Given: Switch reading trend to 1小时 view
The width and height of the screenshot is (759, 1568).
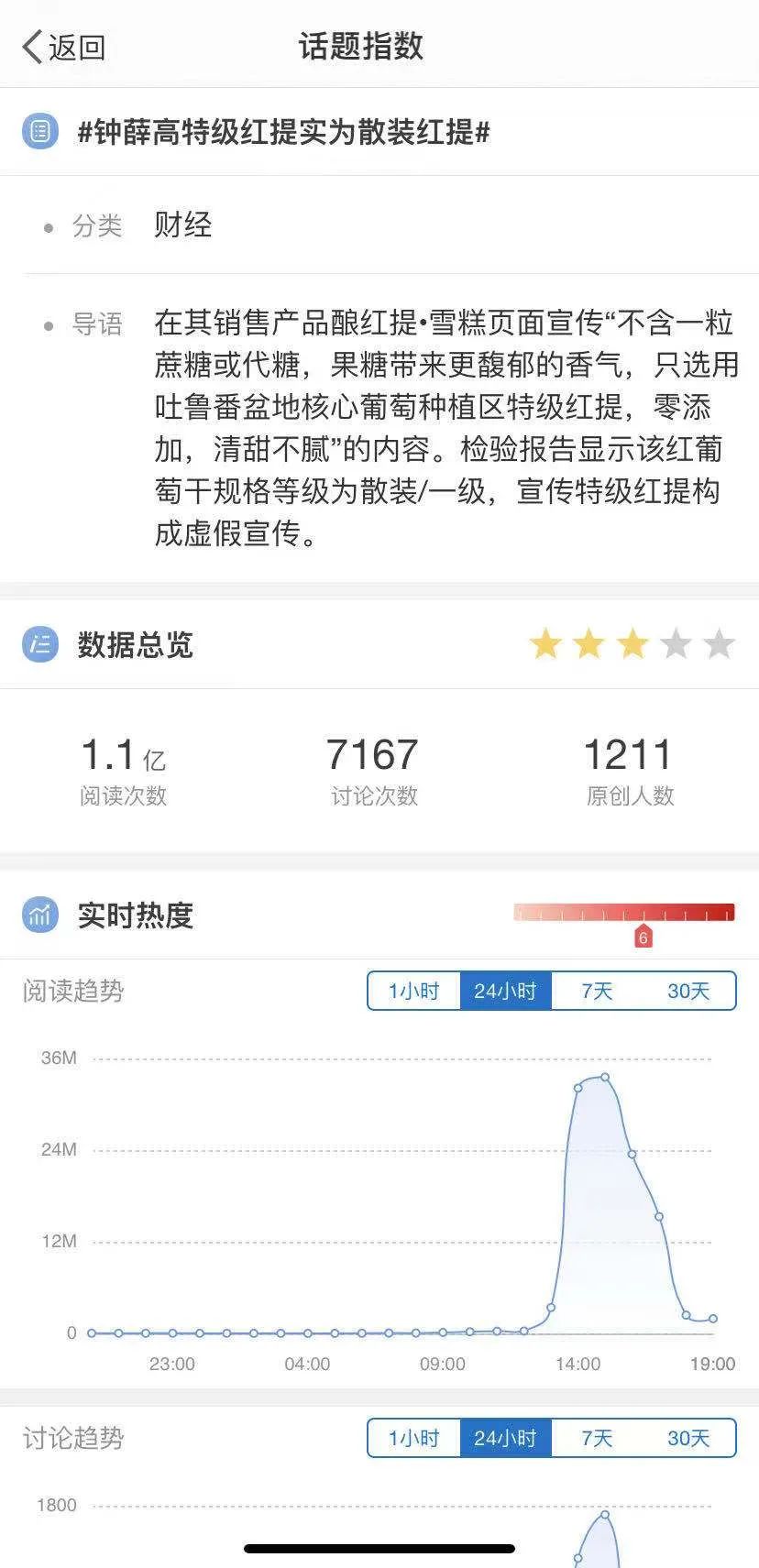Looking at the screenshot, I should [x=412, y=991].
